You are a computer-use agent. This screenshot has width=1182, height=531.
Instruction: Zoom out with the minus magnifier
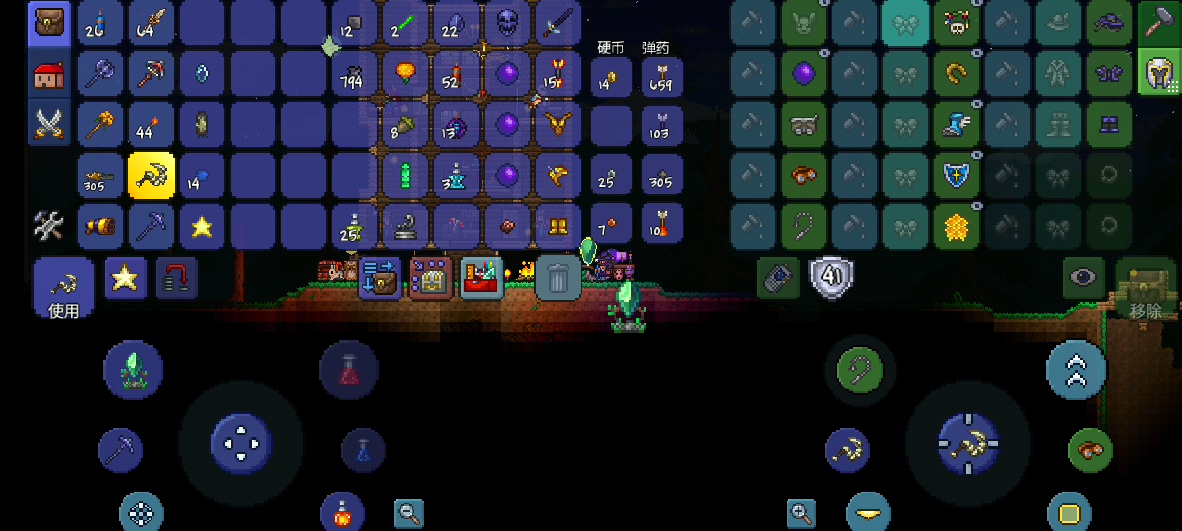408,514
